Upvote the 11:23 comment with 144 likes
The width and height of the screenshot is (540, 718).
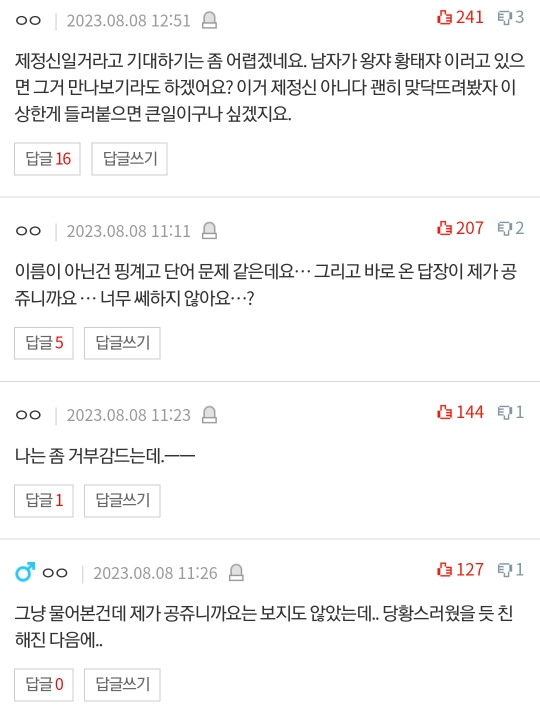[x=460, y=412]
